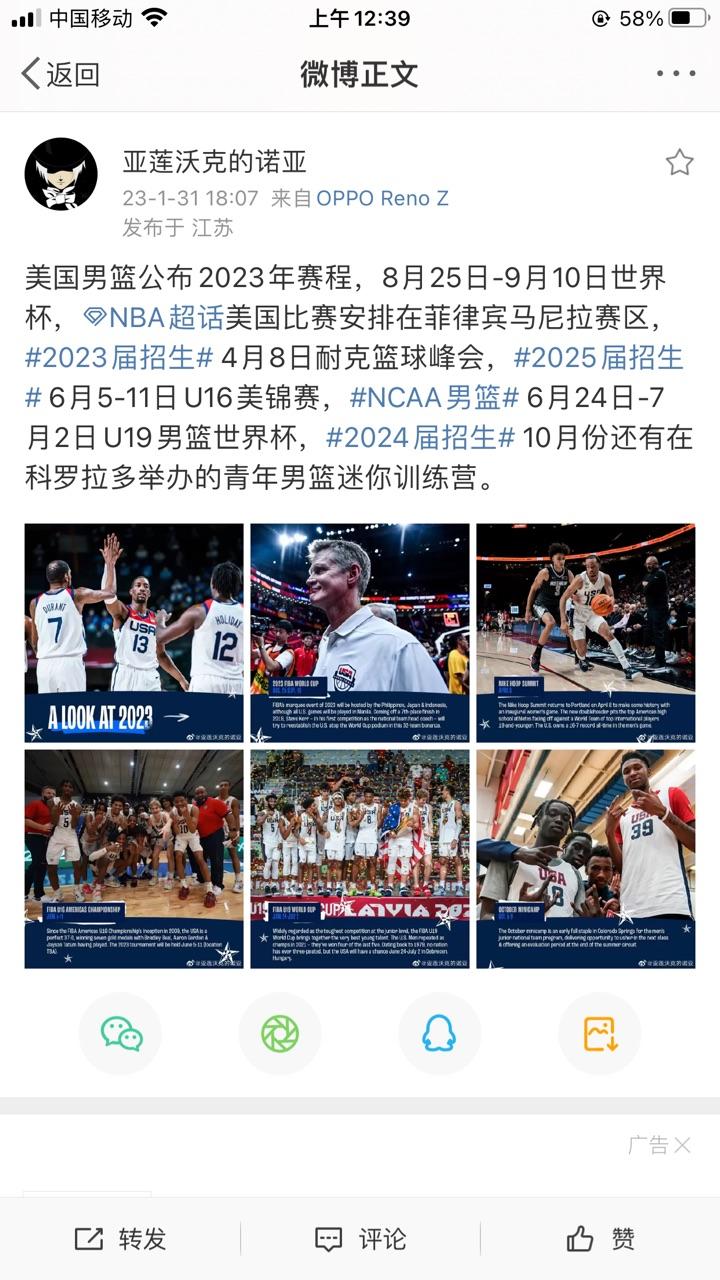Repost this Weibo via 转发
720x1280 pixels.
pyautogui.click(x=120, y=1239)
